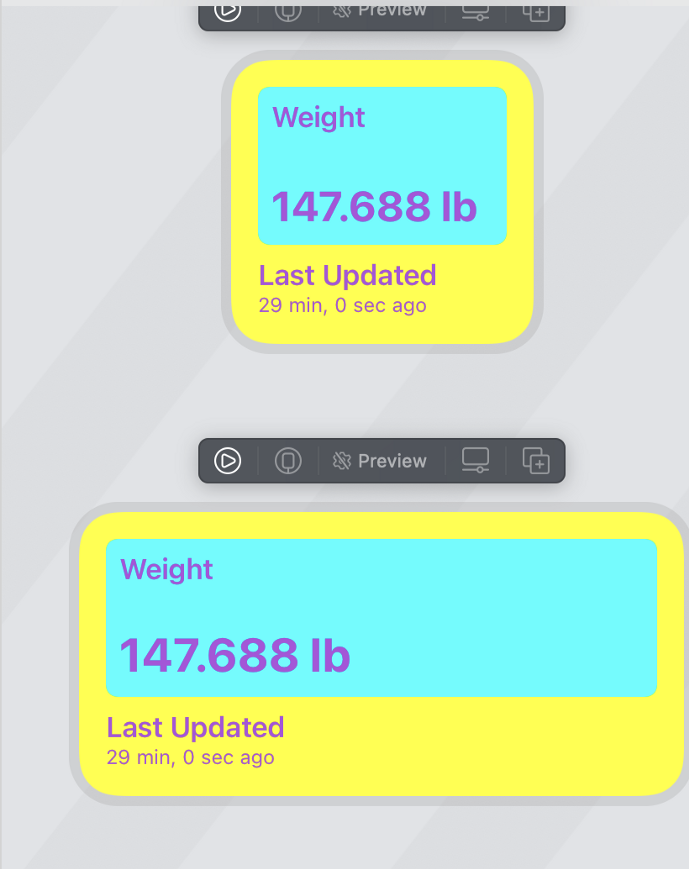
Task: Enable selectable mode on the wide widget's toolbar
Action: point(288,461)
